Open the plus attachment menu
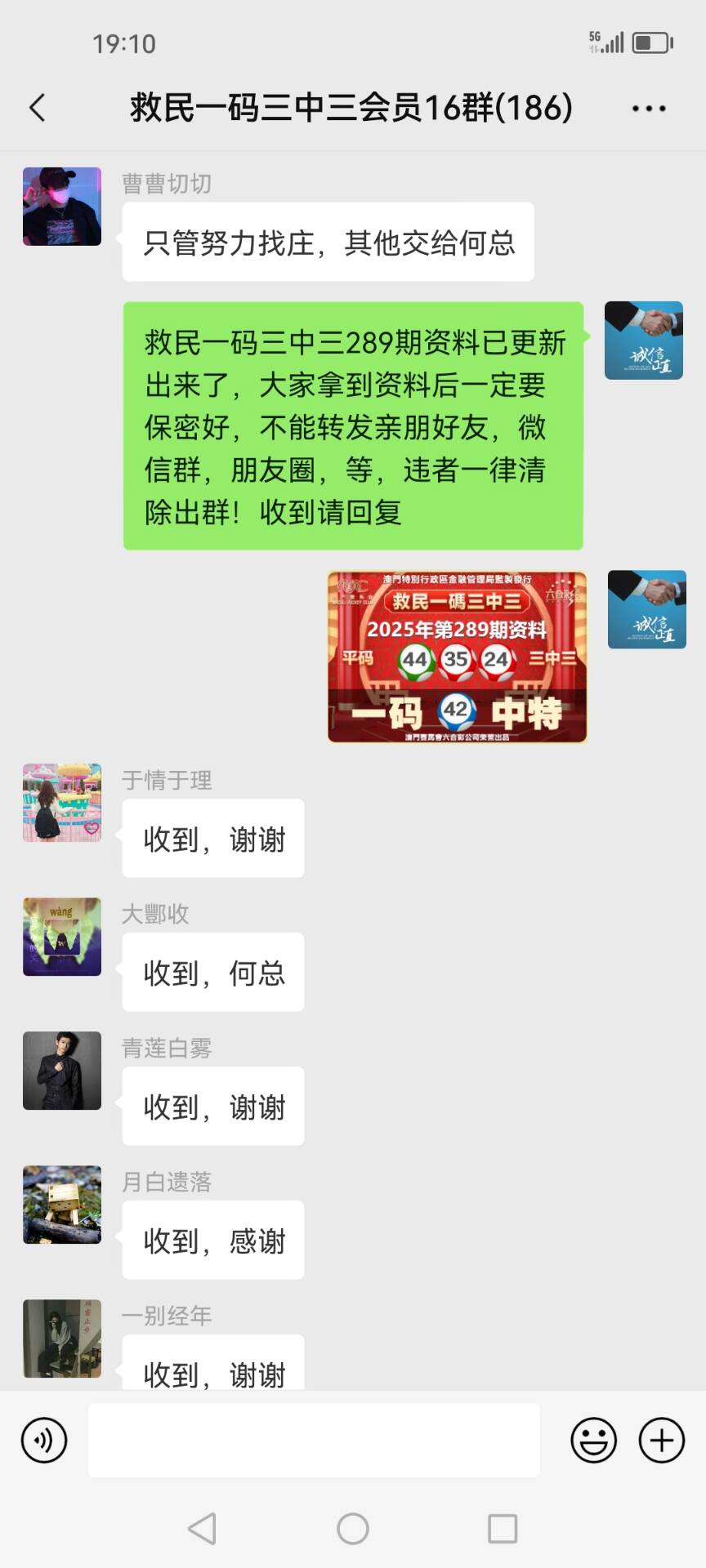Screen dimensions: 706x1568 [x=661, y=1440]
